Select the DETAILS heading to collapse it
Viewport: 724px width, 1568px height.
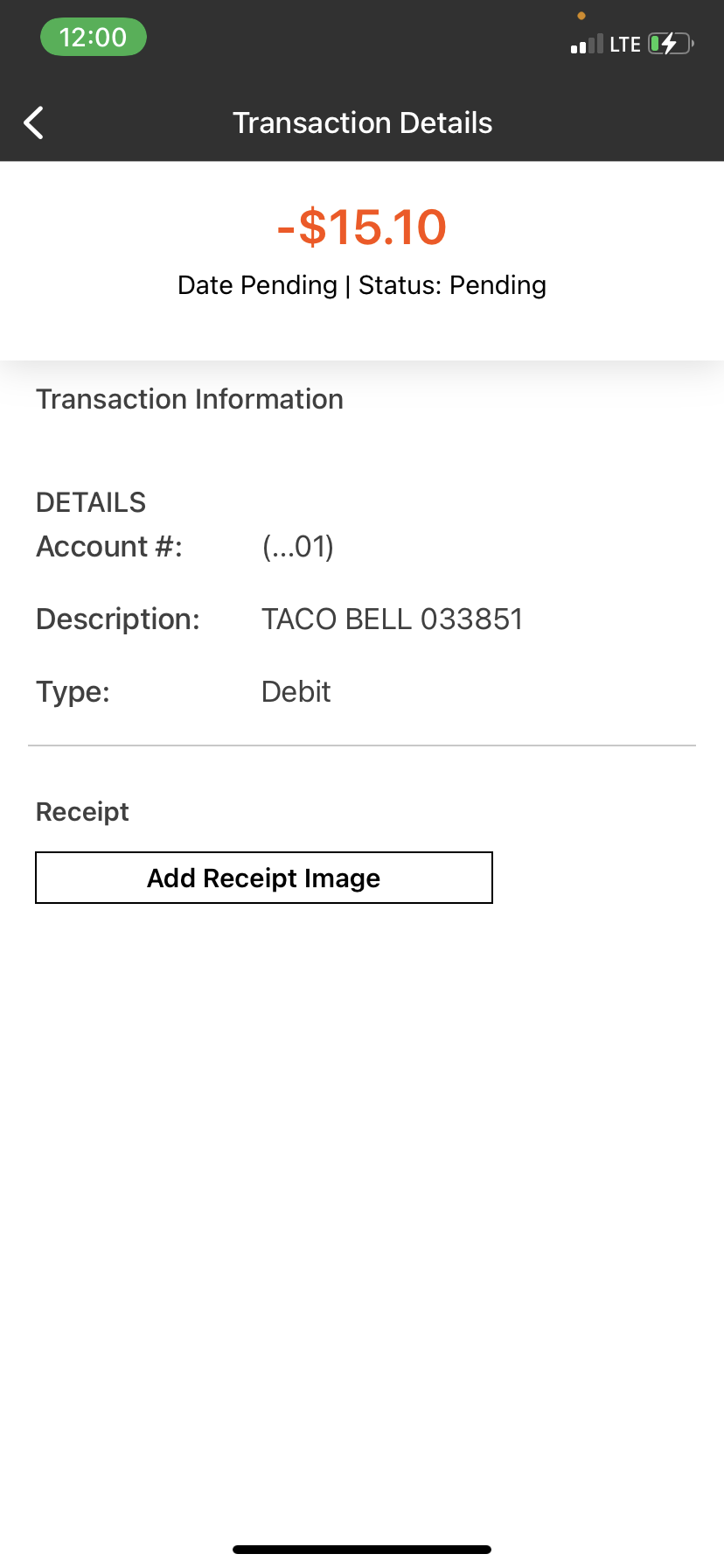pyautogui.click(x=90, y=501)
